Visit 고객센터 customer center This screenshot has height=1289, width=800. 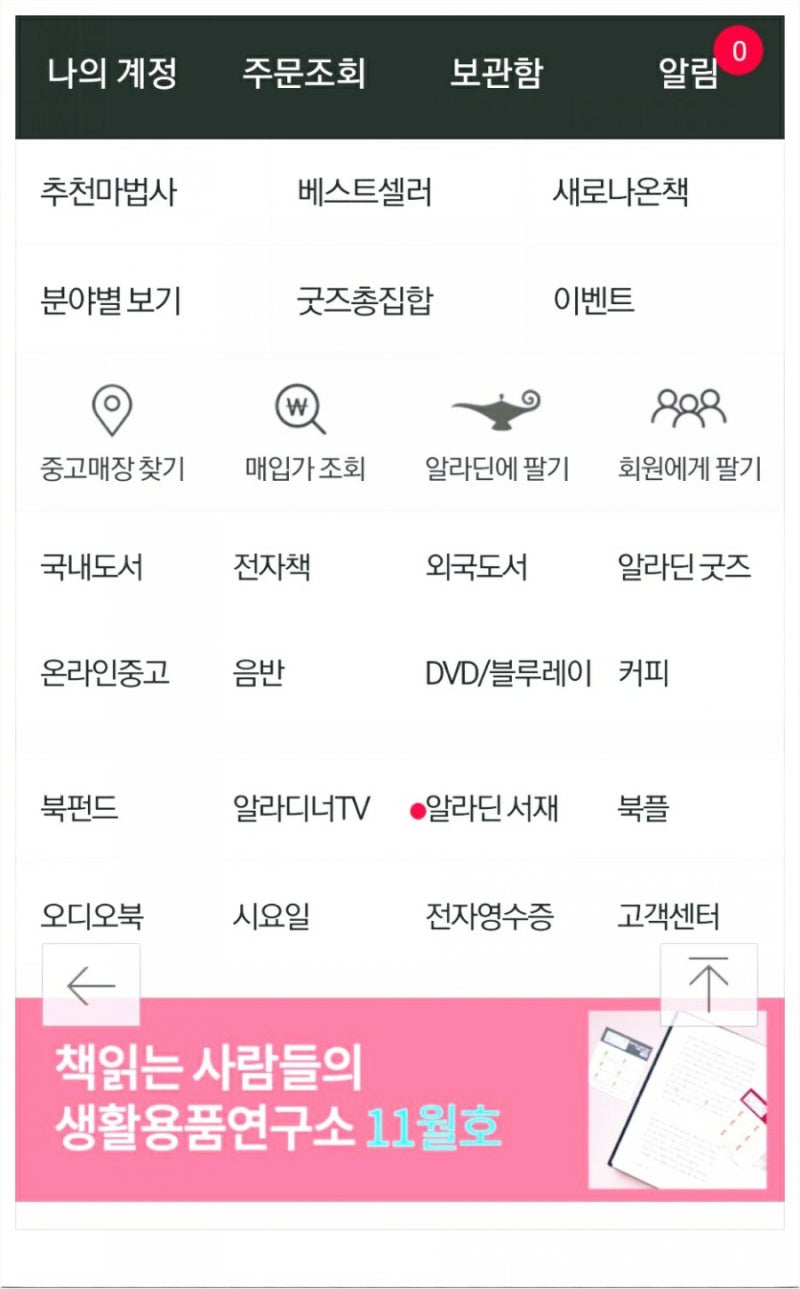point(668,915)
